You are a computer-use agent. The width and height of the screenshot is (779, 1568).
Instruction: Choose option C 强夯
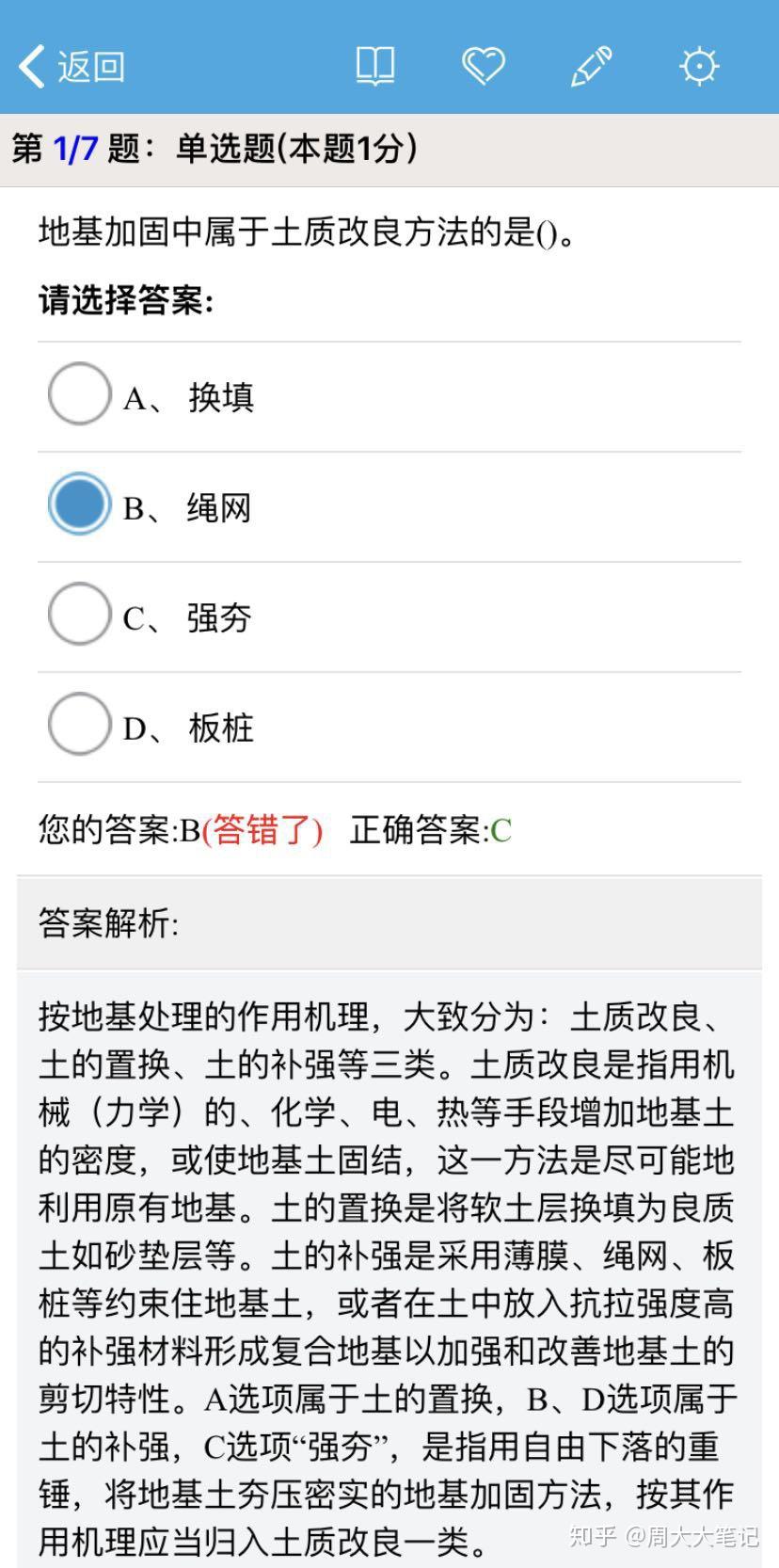[x=80, y=615]
